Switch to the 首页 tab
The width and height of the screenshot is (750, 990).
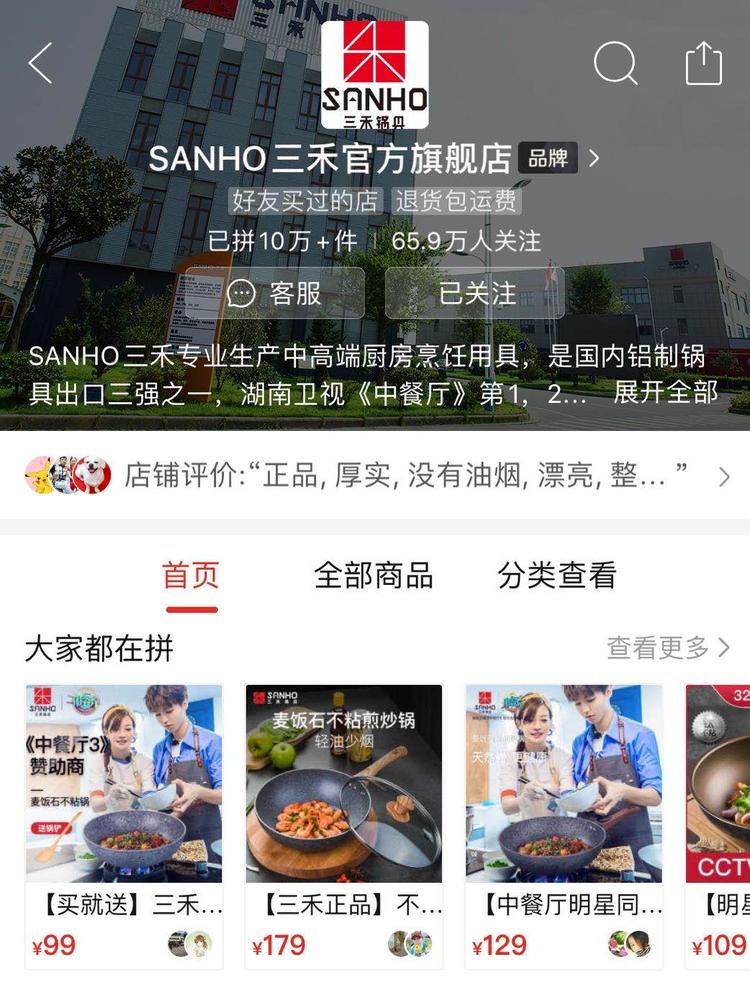191,576
